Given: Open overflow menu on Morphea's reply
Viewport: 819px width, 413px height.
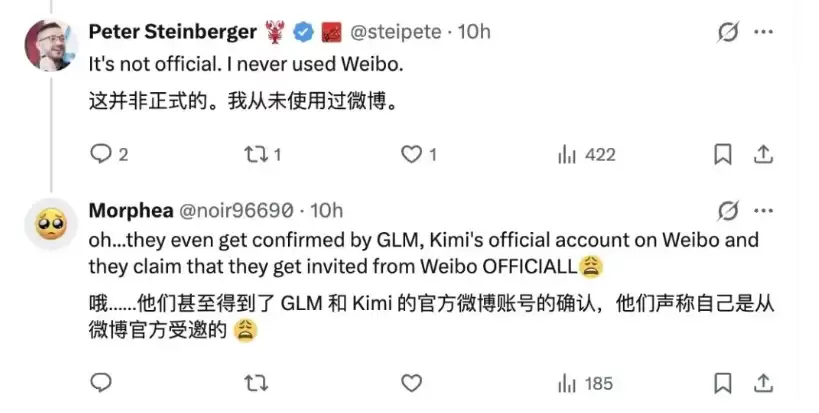Looking at the screenshot, I should tap(765, 210).
